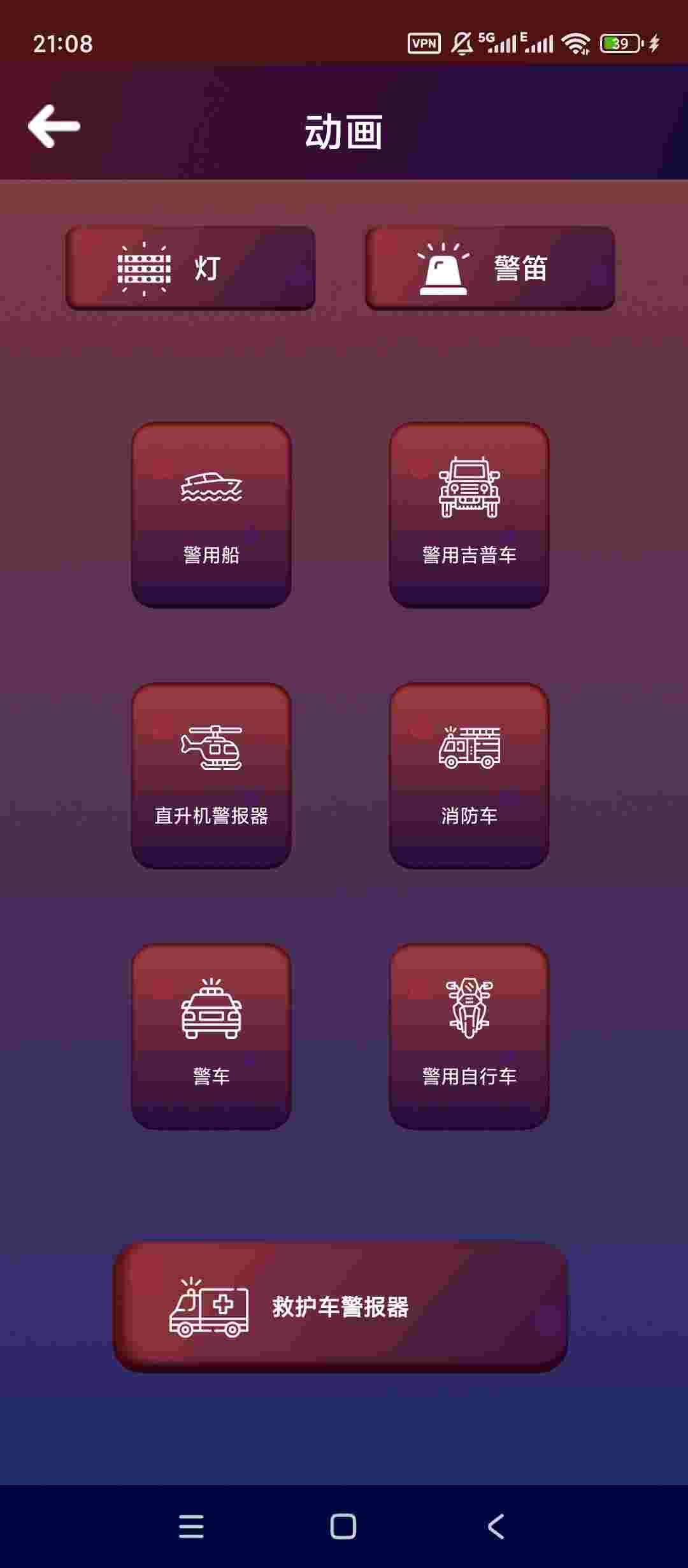Open the 警用自行车 police motorbike tile
The width and height of the screenshot is (688, 1568).
click(469, 1036)
